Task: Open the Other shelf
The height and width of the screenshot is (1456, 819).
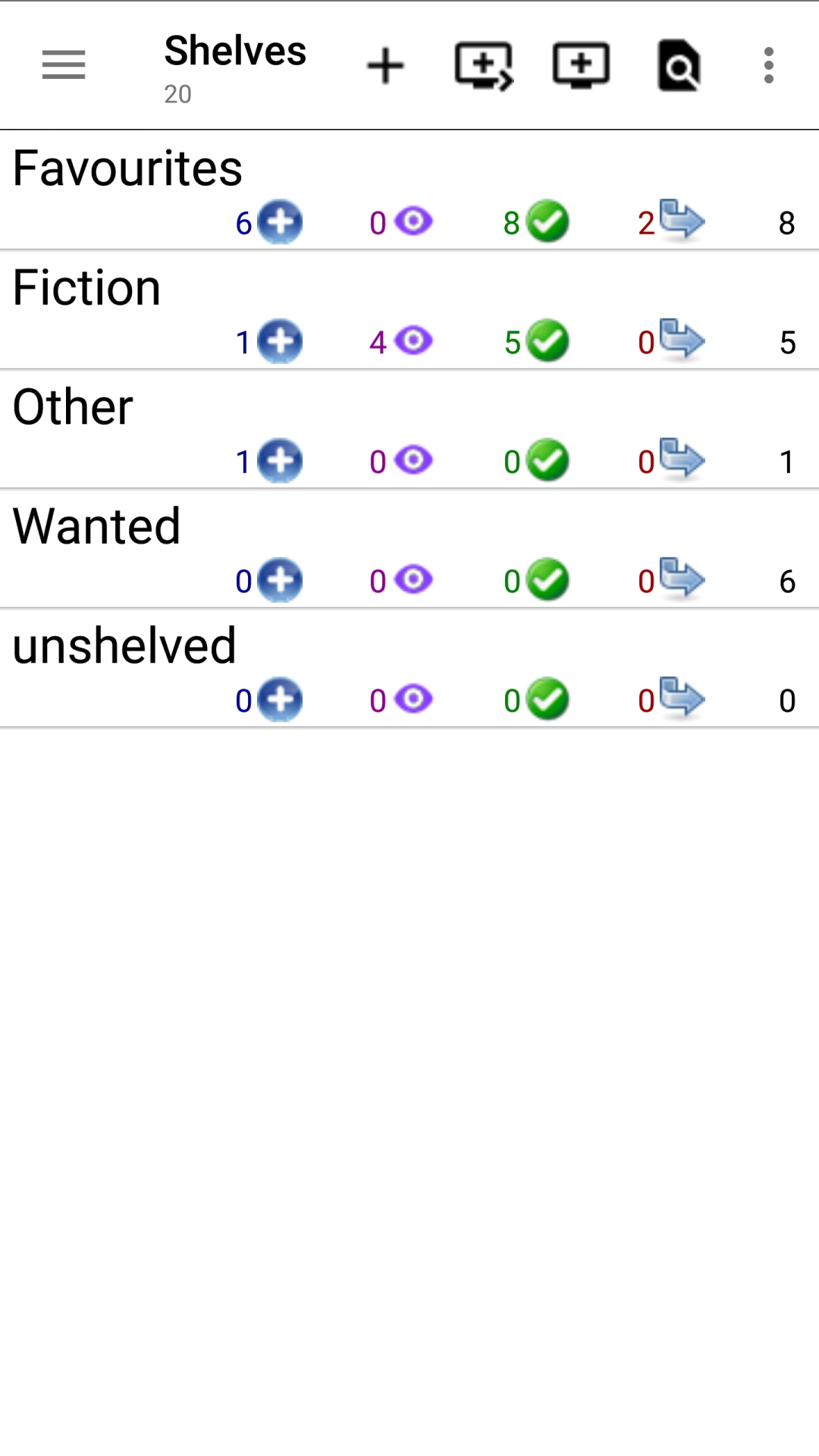Action: pos(73,406)
